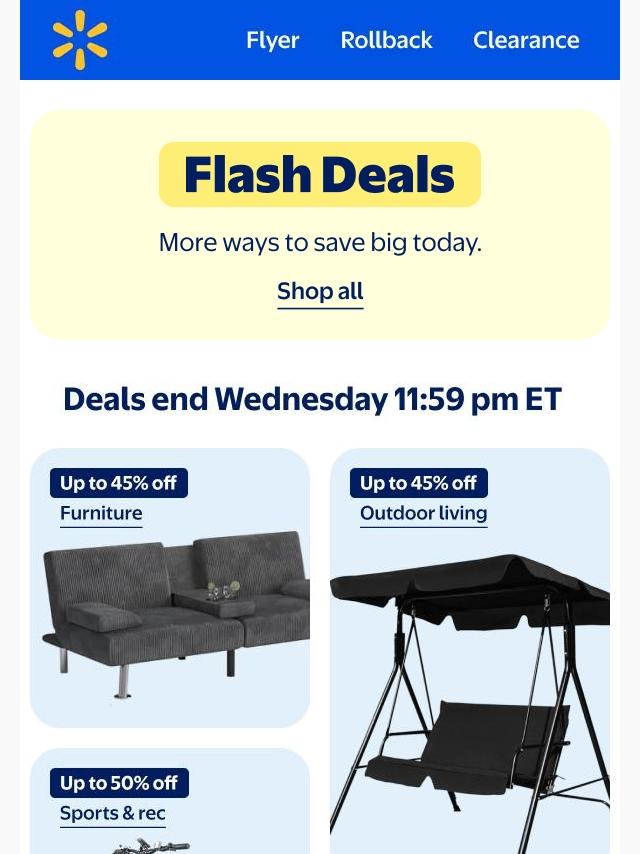Open the Sports & rec deals link
The width and height of the screenshot is (640, 854).
[113, 814]
